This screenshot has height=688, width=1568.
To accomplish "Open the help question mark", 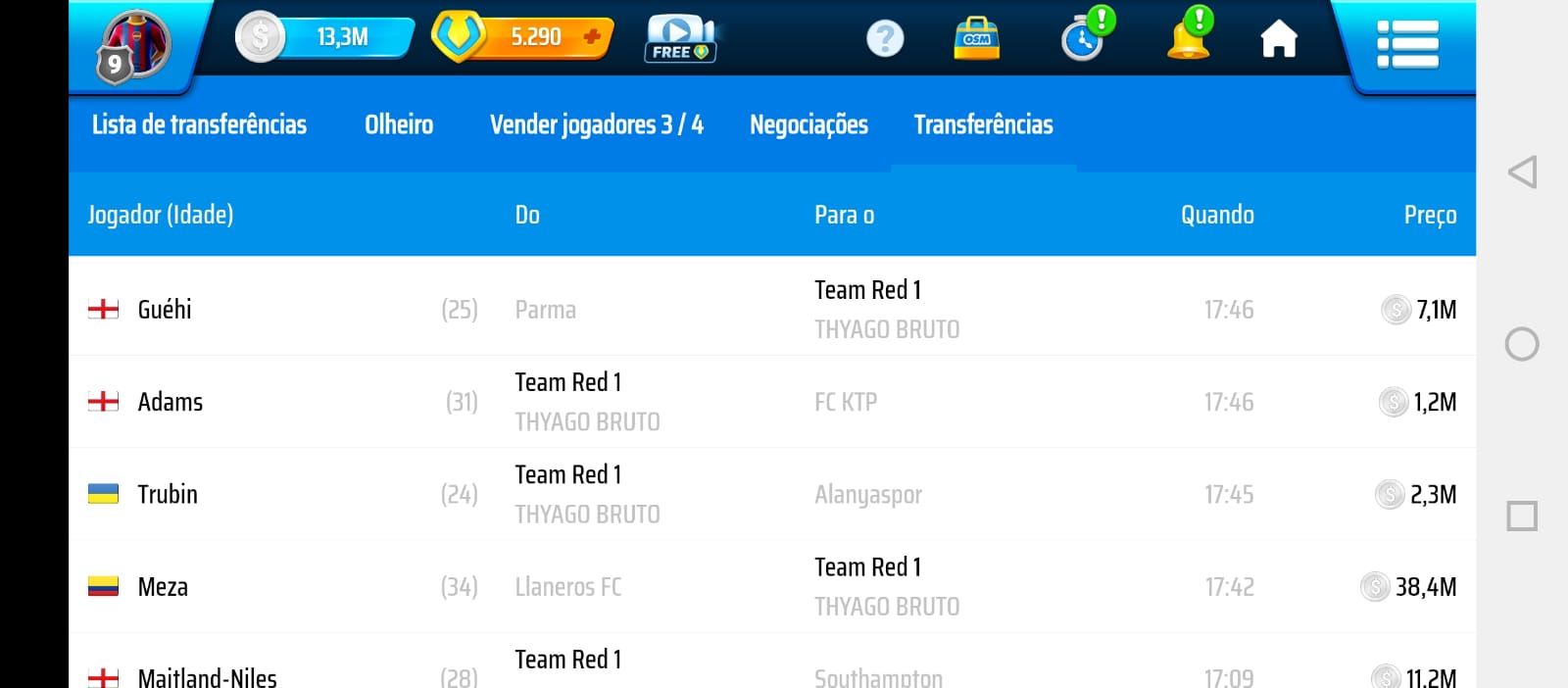I will 884,39.
